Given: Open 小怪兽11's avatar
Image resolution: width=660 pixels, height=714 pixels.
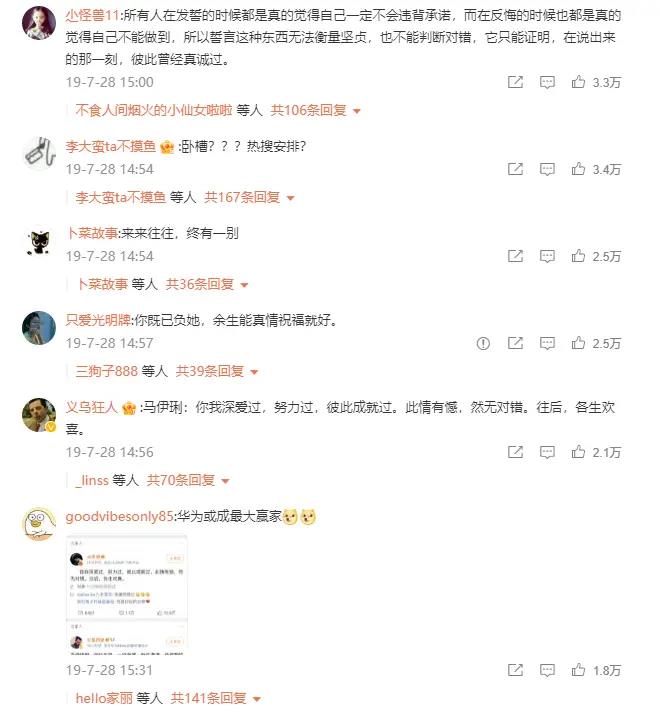Looking at the screenshot, I should [x=39, y=19].
